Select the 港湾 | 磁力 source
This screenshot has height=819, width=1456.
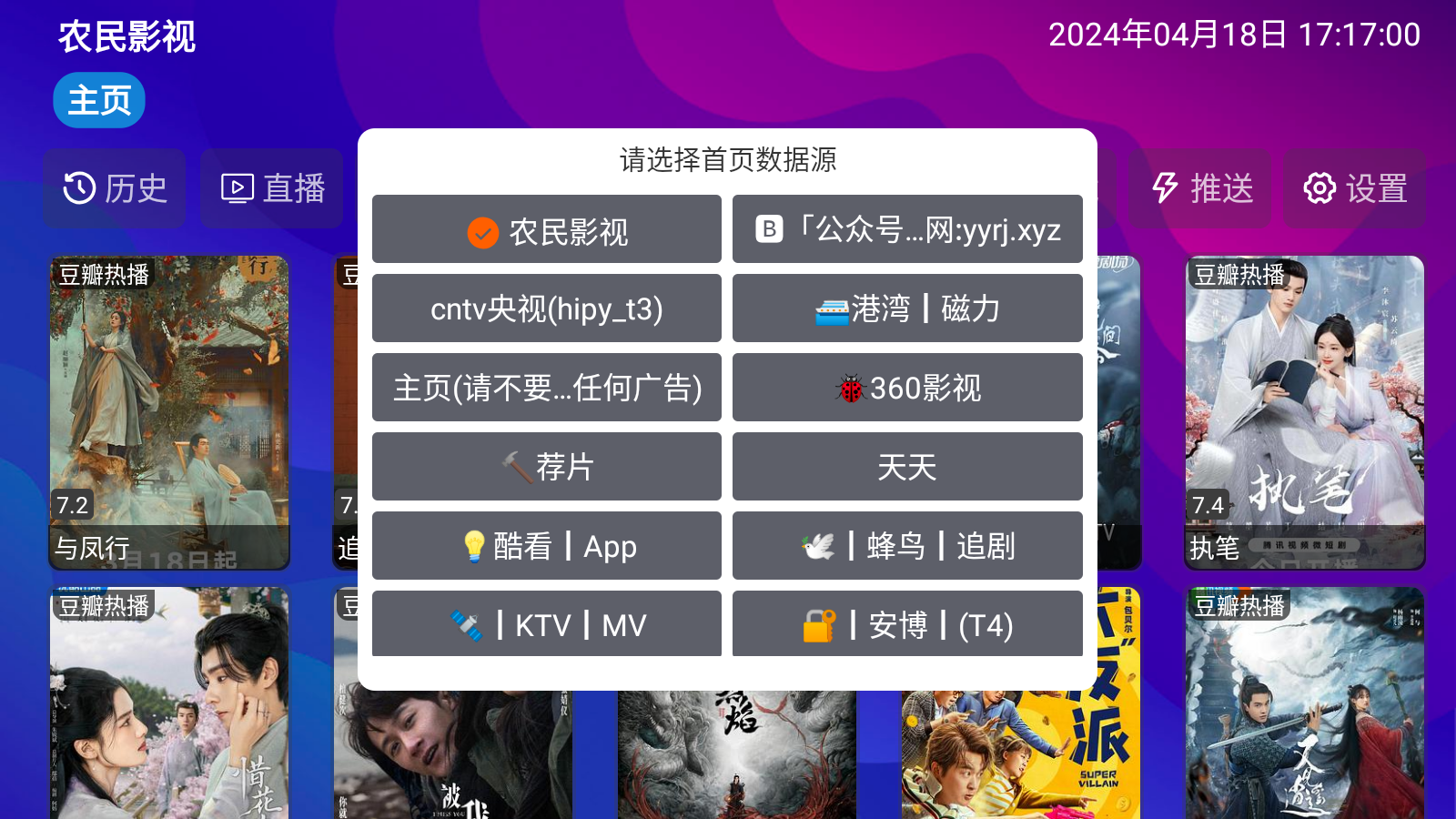pos(907,308)
